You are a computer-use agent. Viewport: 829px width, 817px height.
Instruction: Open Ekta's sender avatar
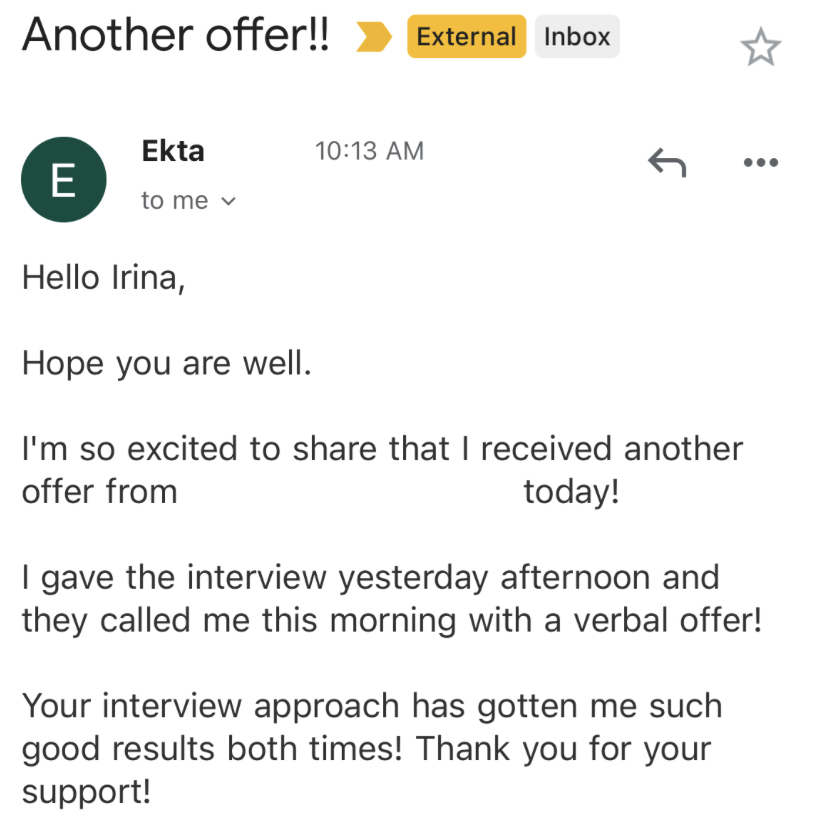[x=63, y=180]
